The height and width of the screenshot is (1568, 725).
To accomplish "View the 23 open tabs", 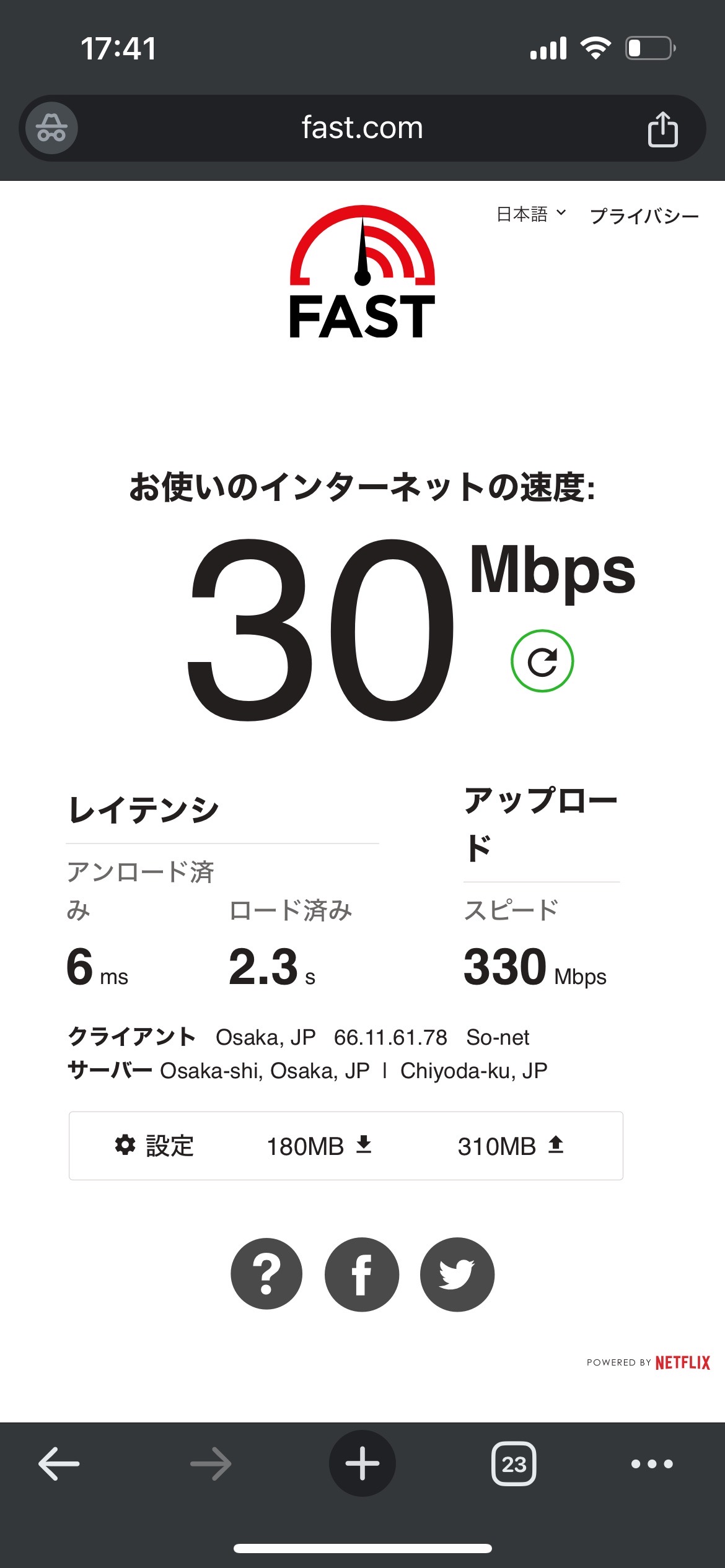I will [x=514, y=1464].
